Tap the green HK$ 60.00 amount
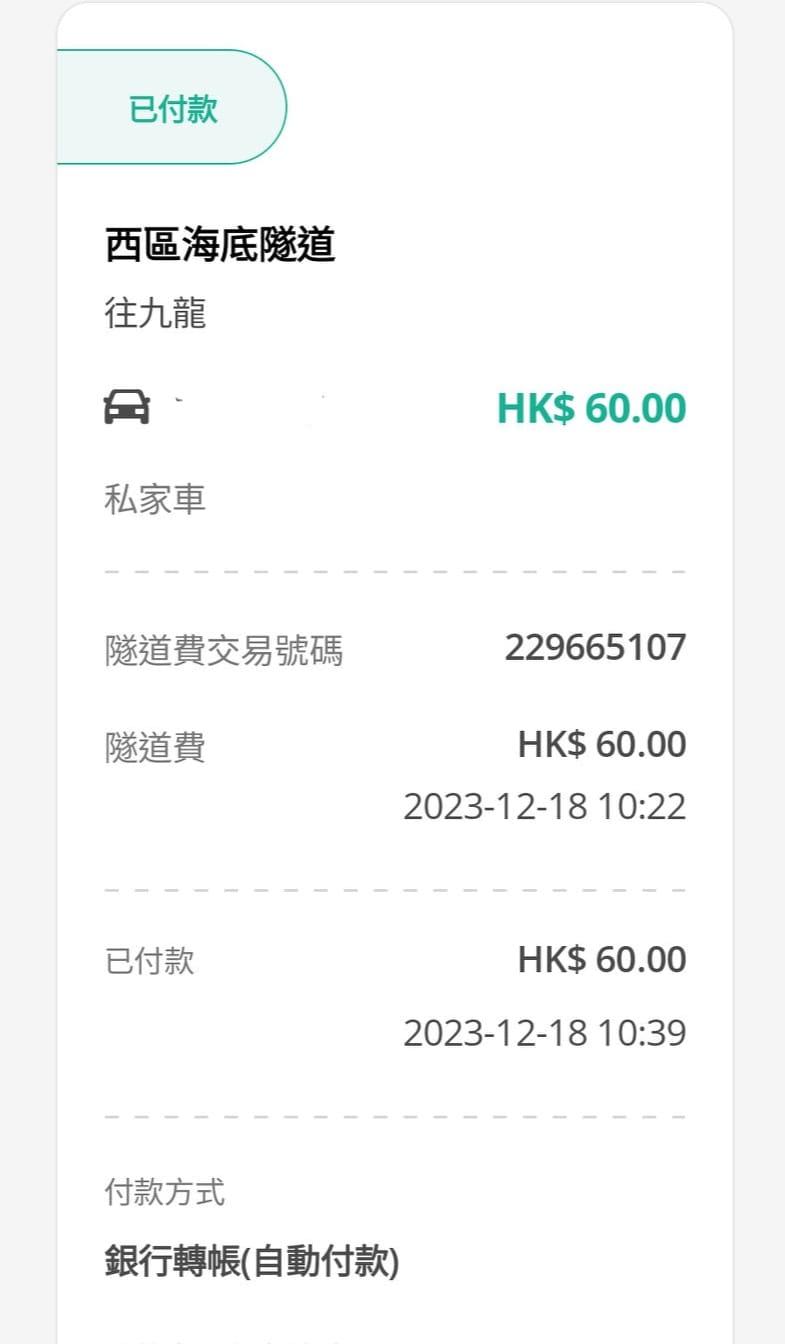 click(592, 407)
